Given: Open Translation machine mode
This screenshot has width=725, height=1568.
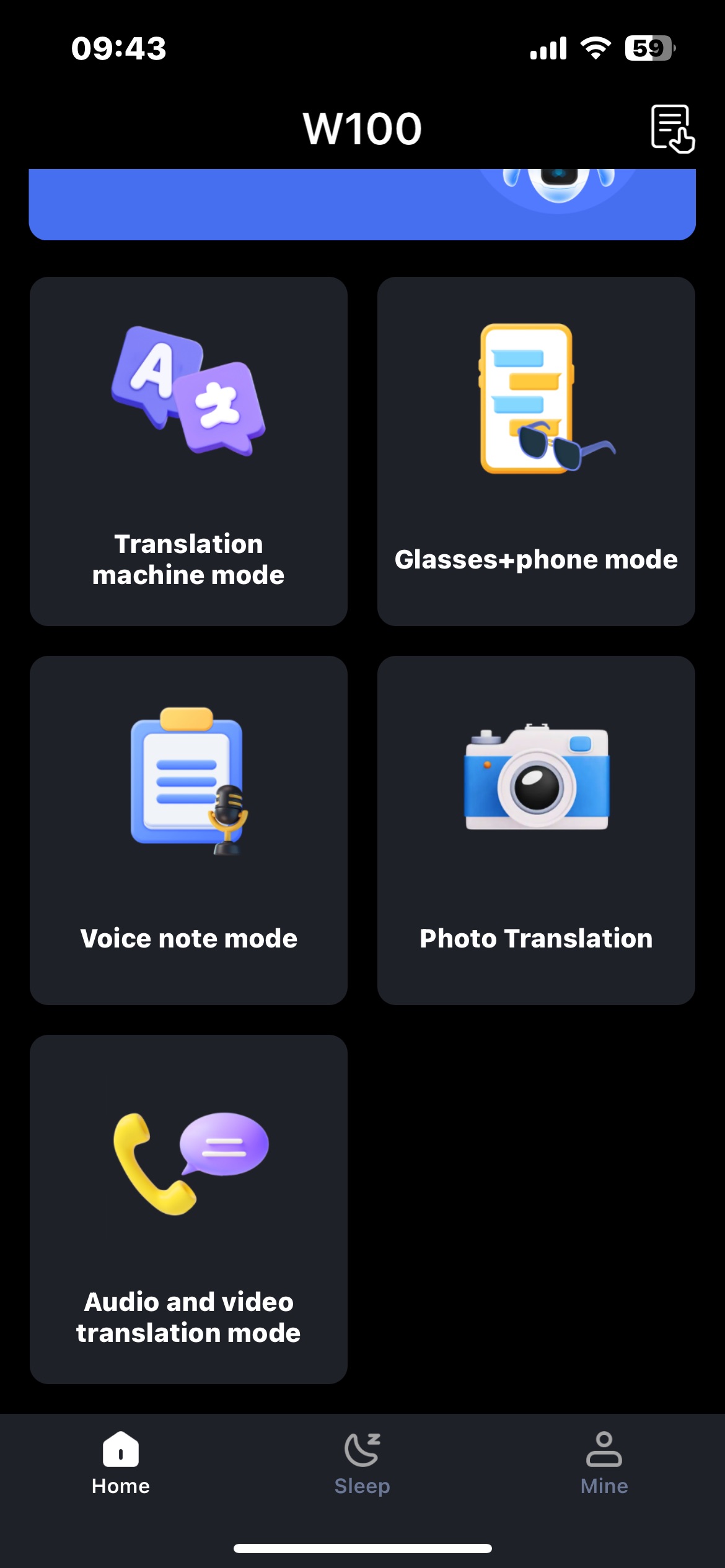Looking at the screenshot, I should click(x=188, y=451).
